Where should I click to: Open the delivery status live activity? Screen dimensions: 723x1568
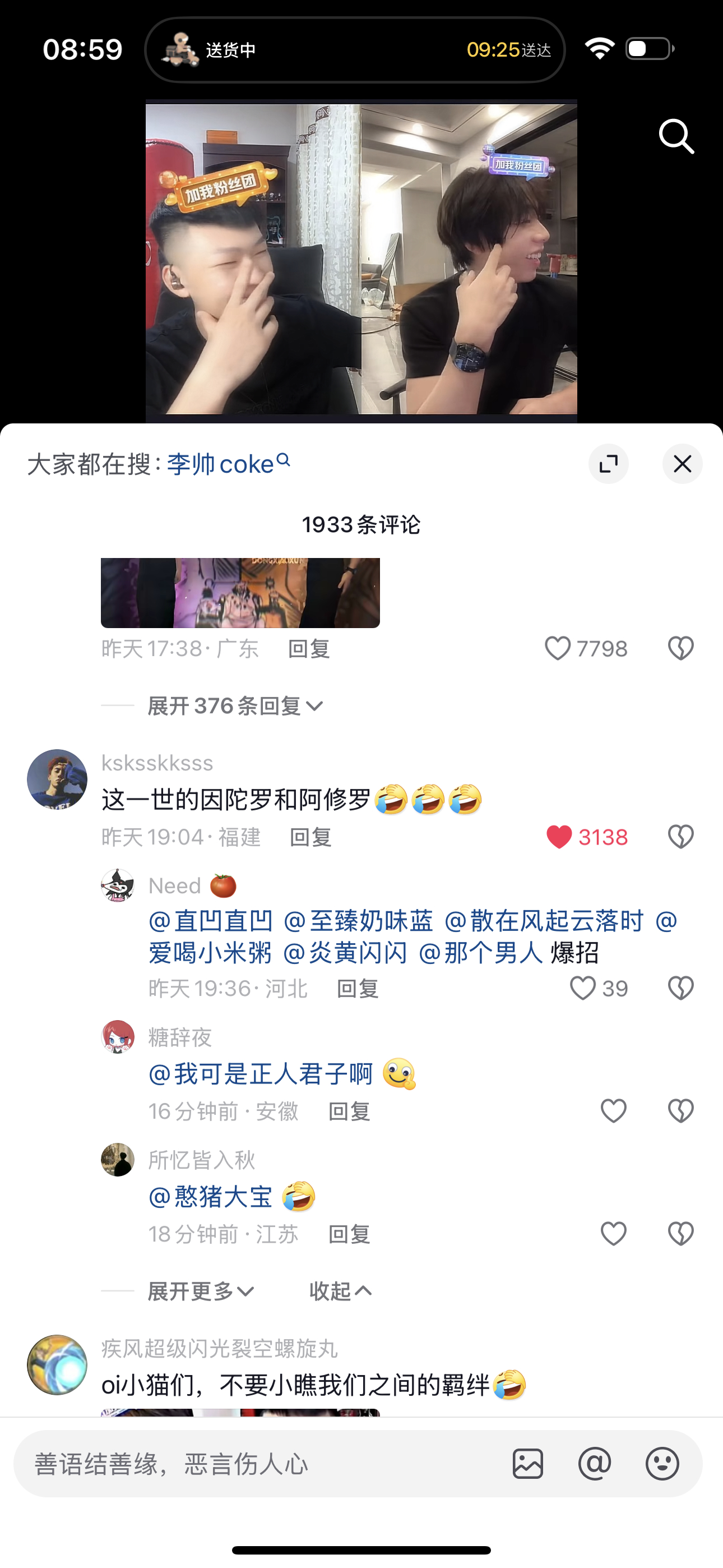[x=355, y=49]
